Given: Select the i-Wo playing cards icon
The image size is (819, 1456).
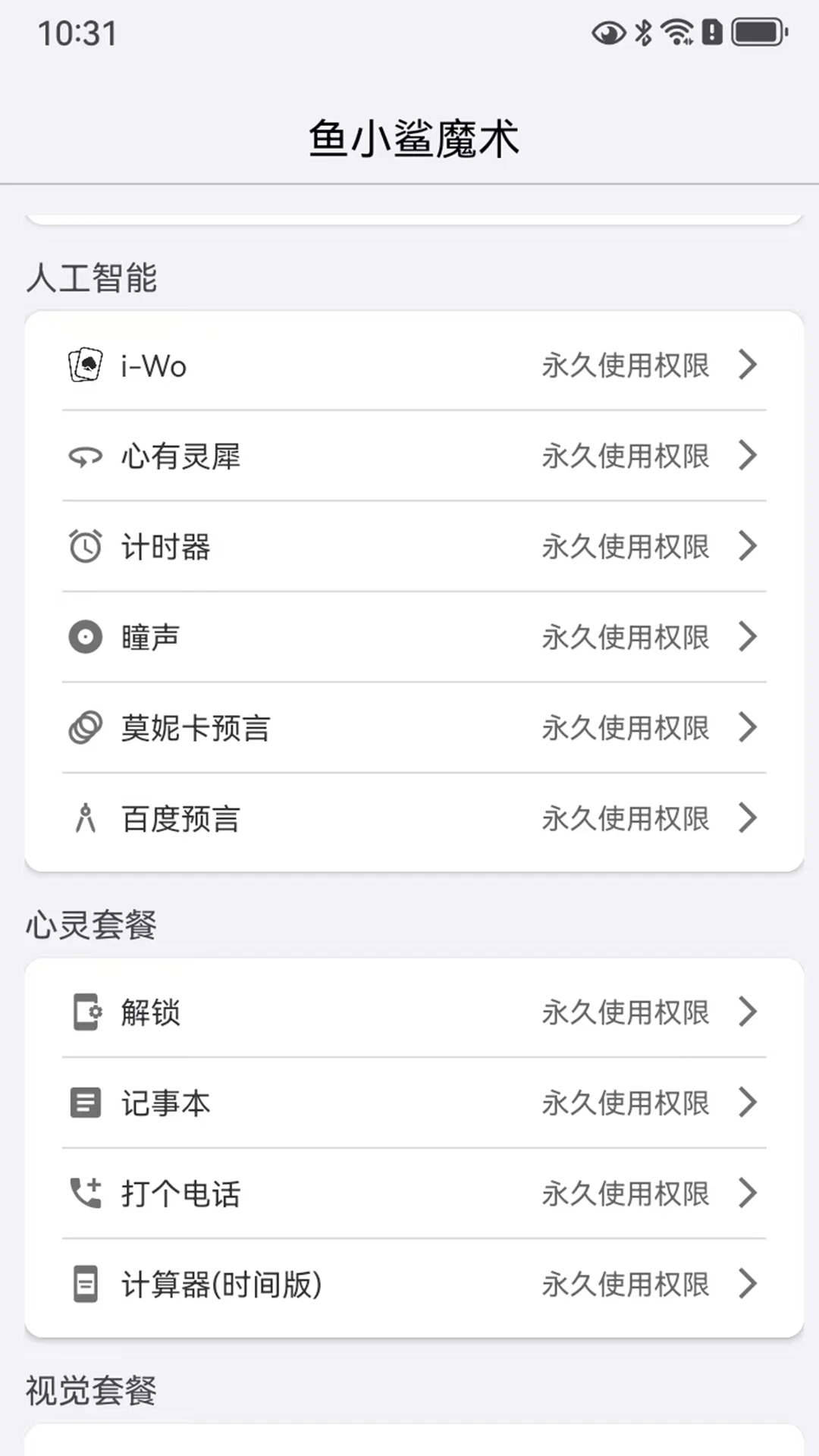Looking at the screenshot, I should 85,365.
